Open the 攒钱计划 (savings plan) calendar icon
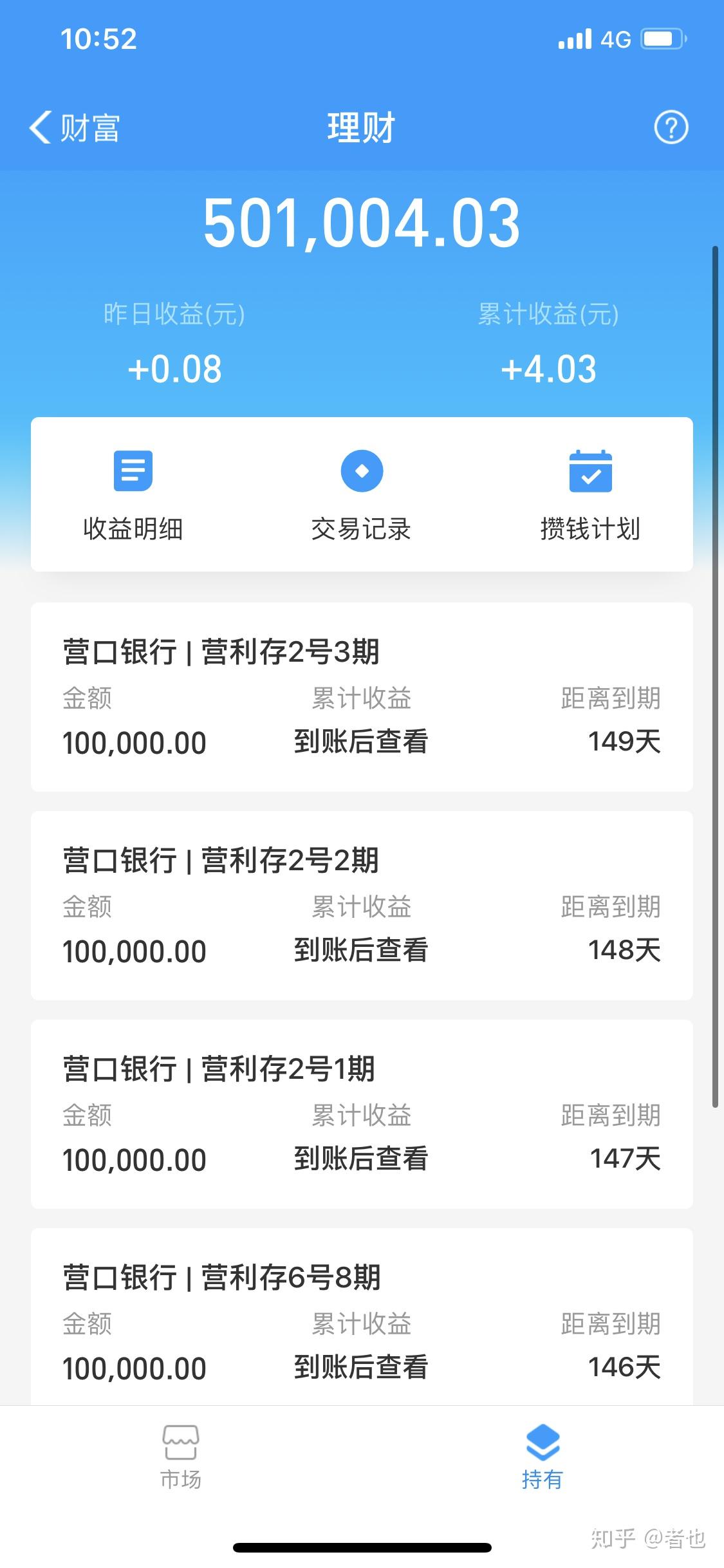Viewport: 724px width, 1568px height. click(591, 471)
